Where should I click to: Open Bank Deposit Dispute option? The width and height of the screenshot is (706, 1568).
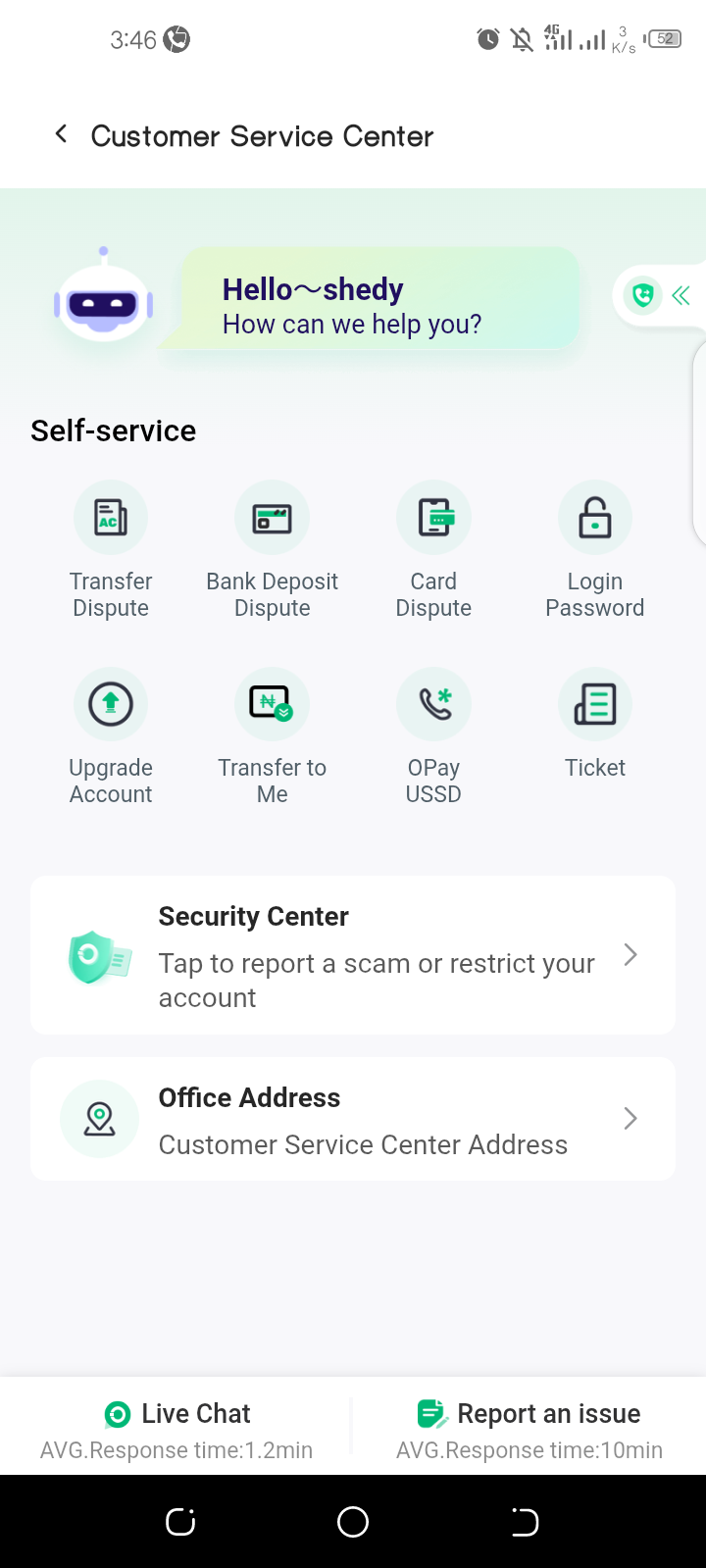[x=272, y=550]
